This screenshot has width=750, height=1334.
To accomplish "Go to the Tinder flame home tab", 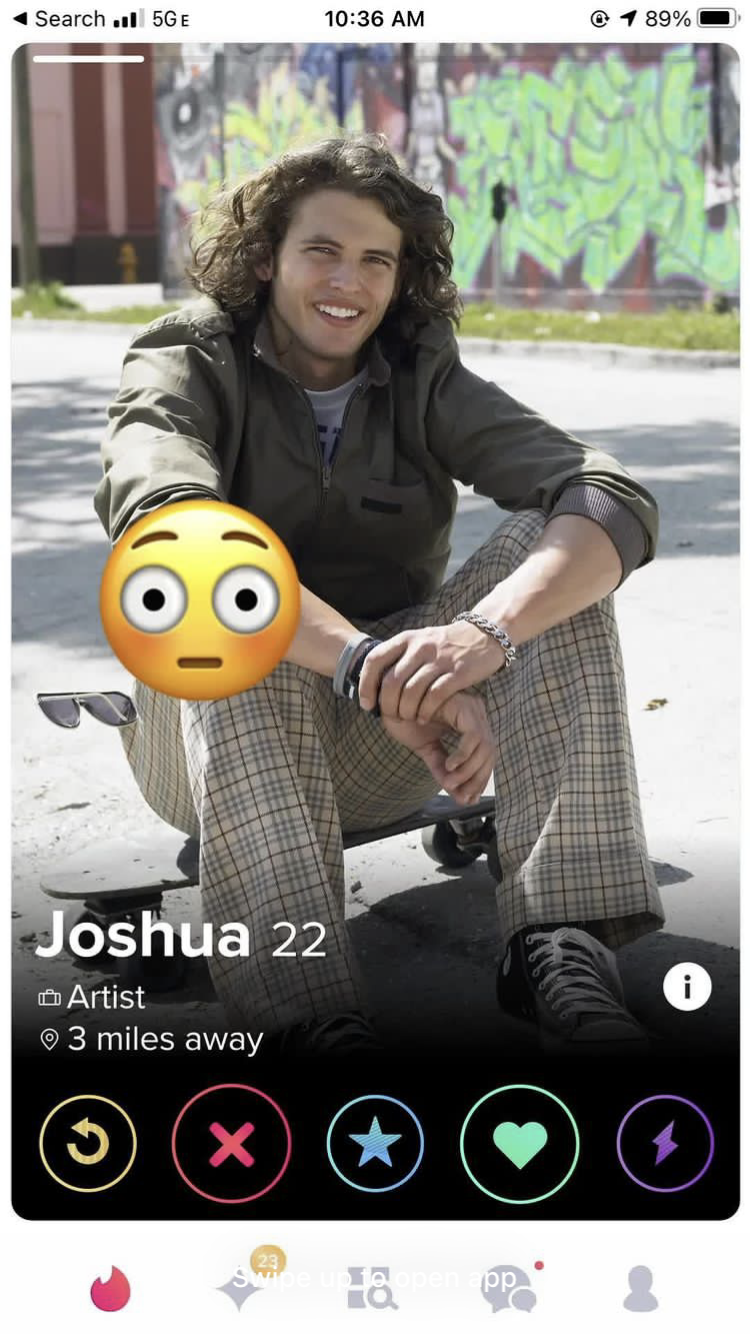I will [x=110, y=1288].
